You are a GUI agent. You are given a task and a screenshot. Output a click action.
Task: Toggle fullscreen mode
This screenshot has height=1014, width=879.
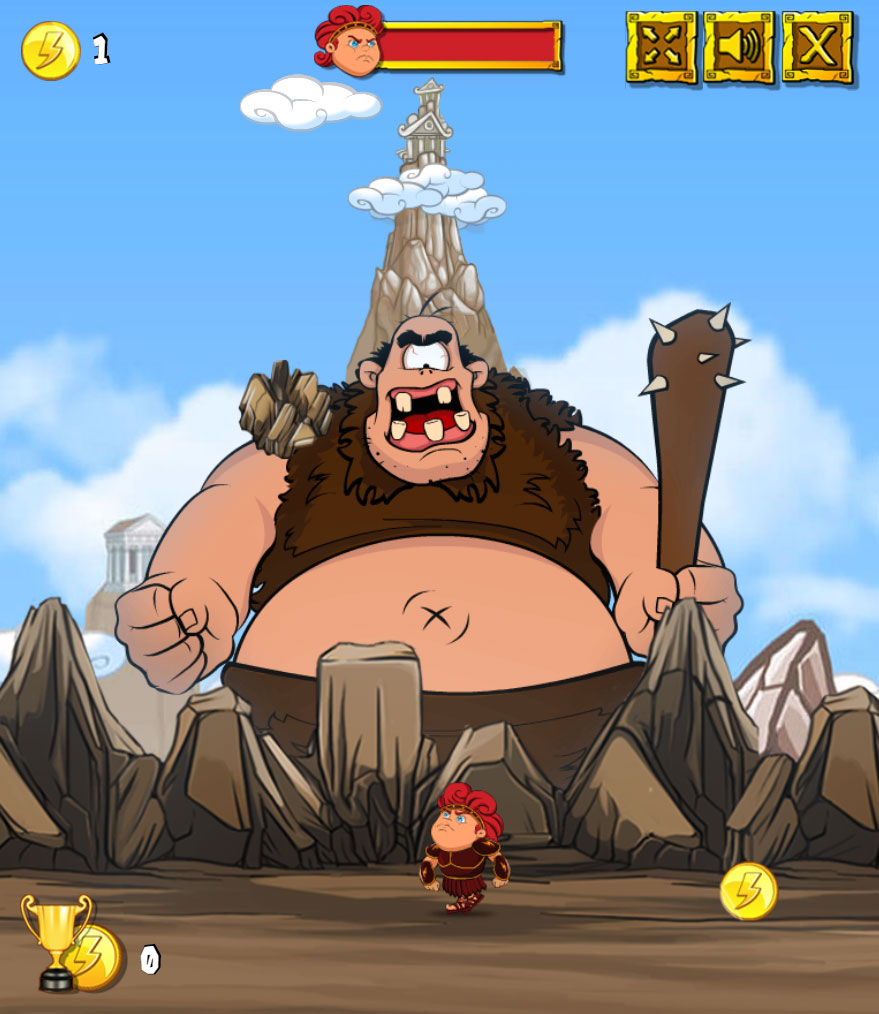[x=661, y=46]
